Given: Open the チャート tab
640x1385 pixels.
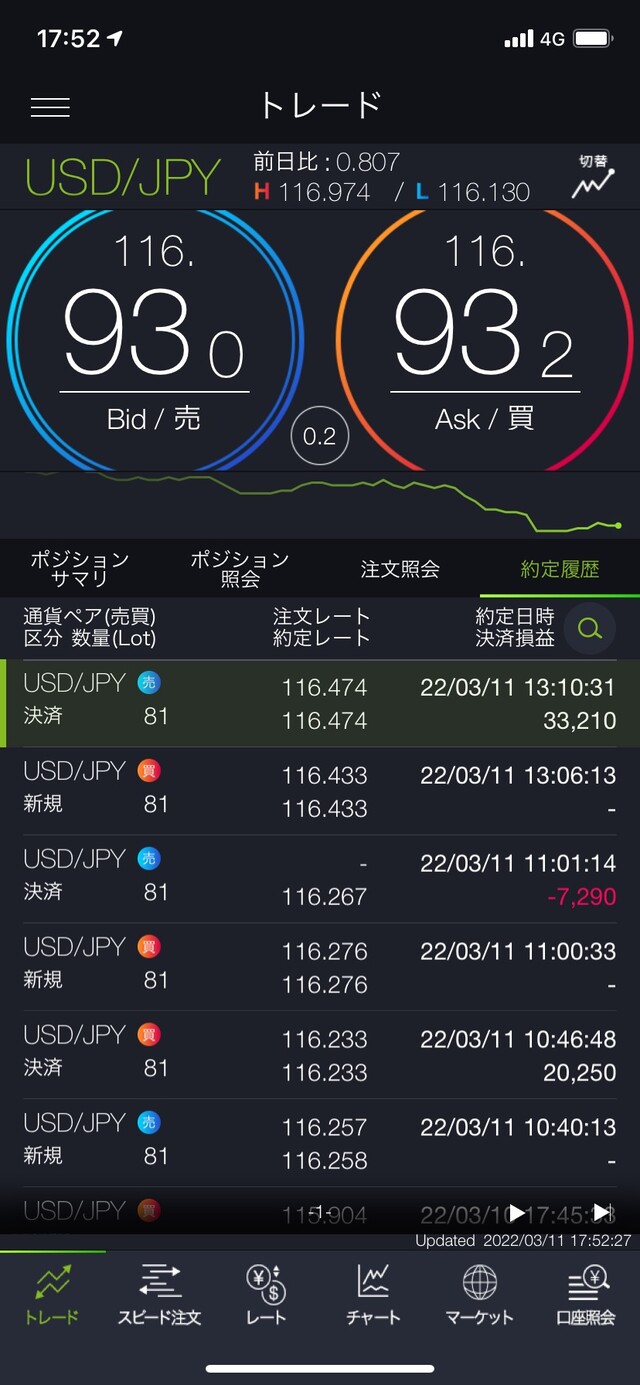Looking at the screenshot, I should pos(373,1295).
